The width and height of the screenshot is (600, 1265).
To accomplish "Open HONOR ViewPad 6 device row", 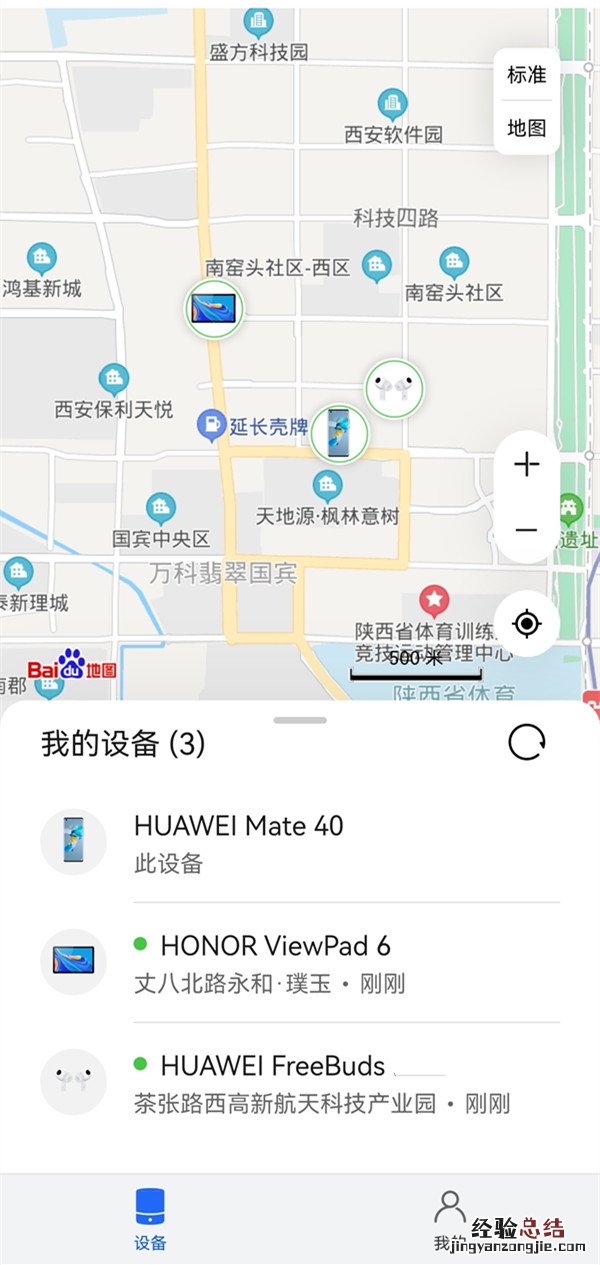I will (x=300, y=962).
